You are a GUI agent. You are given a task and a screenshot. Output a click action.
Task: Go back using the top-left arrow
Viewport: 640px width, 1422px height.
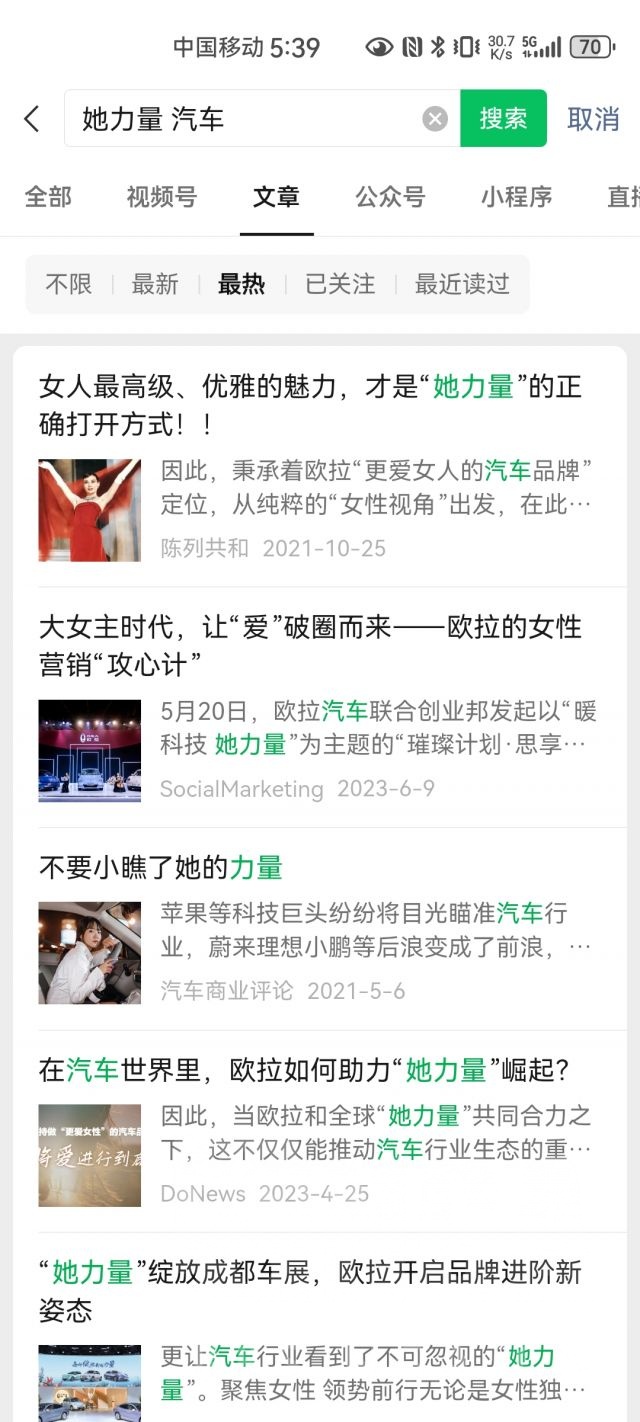coord(32,119)
